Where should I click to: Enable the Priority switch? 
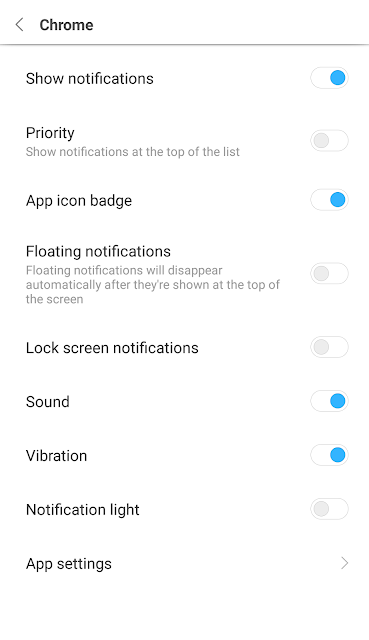pos(329,141)
